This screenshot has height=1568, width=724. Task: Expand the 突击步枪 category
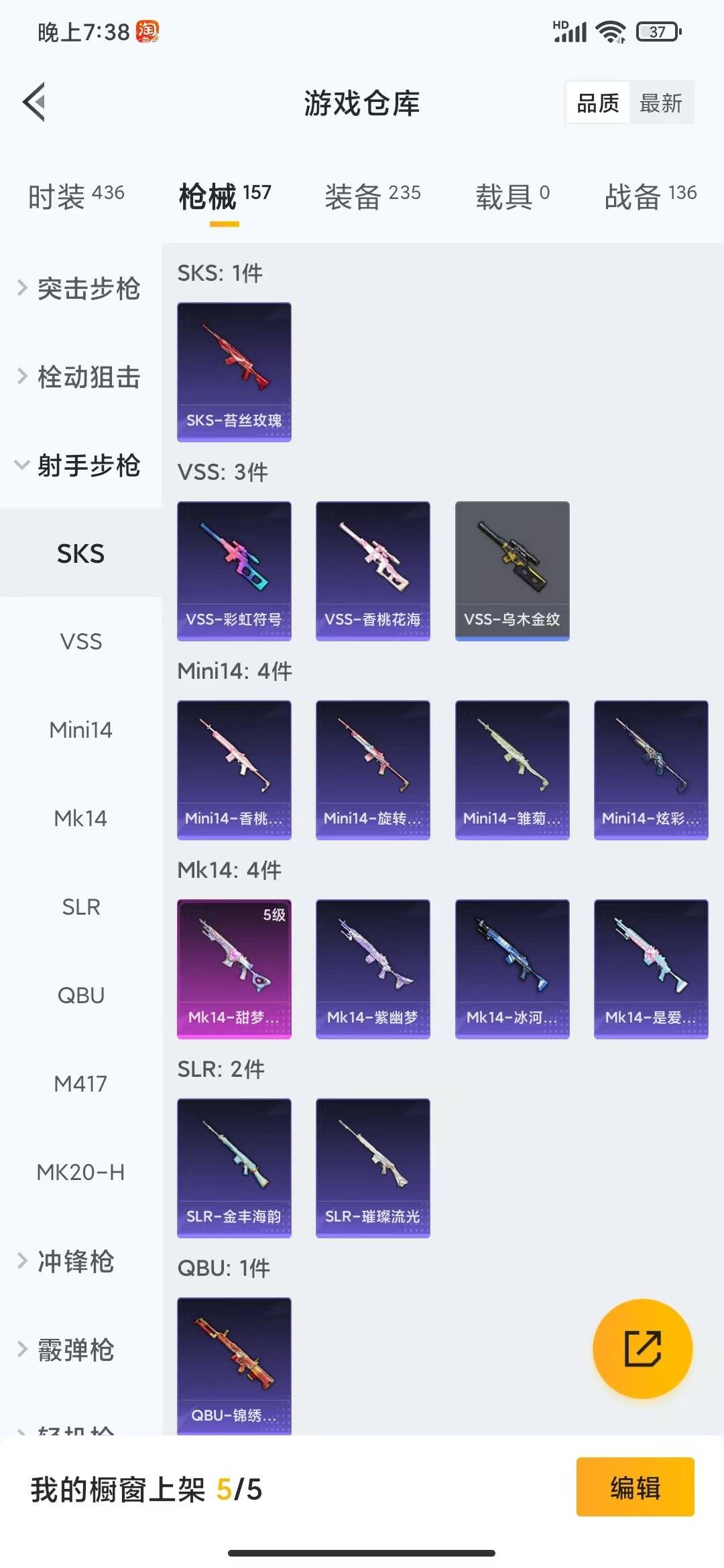tap(80, 288)
